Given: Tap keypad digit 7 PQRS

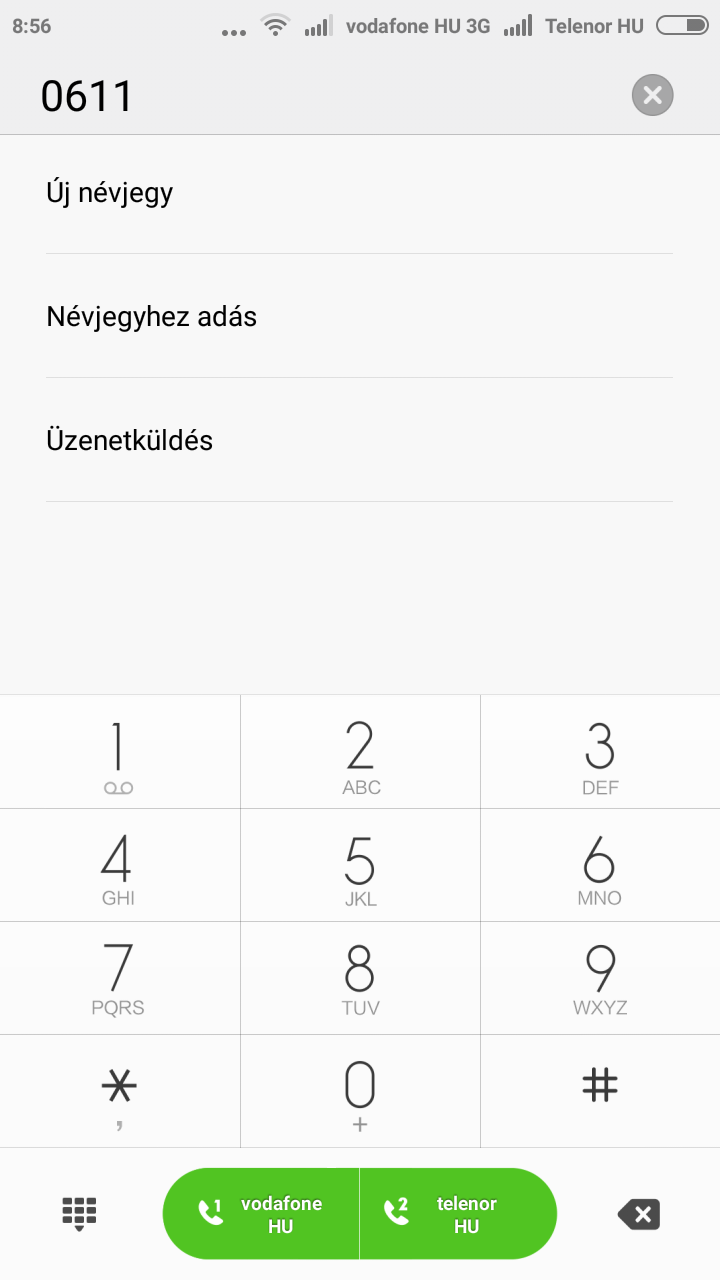Looking at the screenshot, I should point(119,978).
